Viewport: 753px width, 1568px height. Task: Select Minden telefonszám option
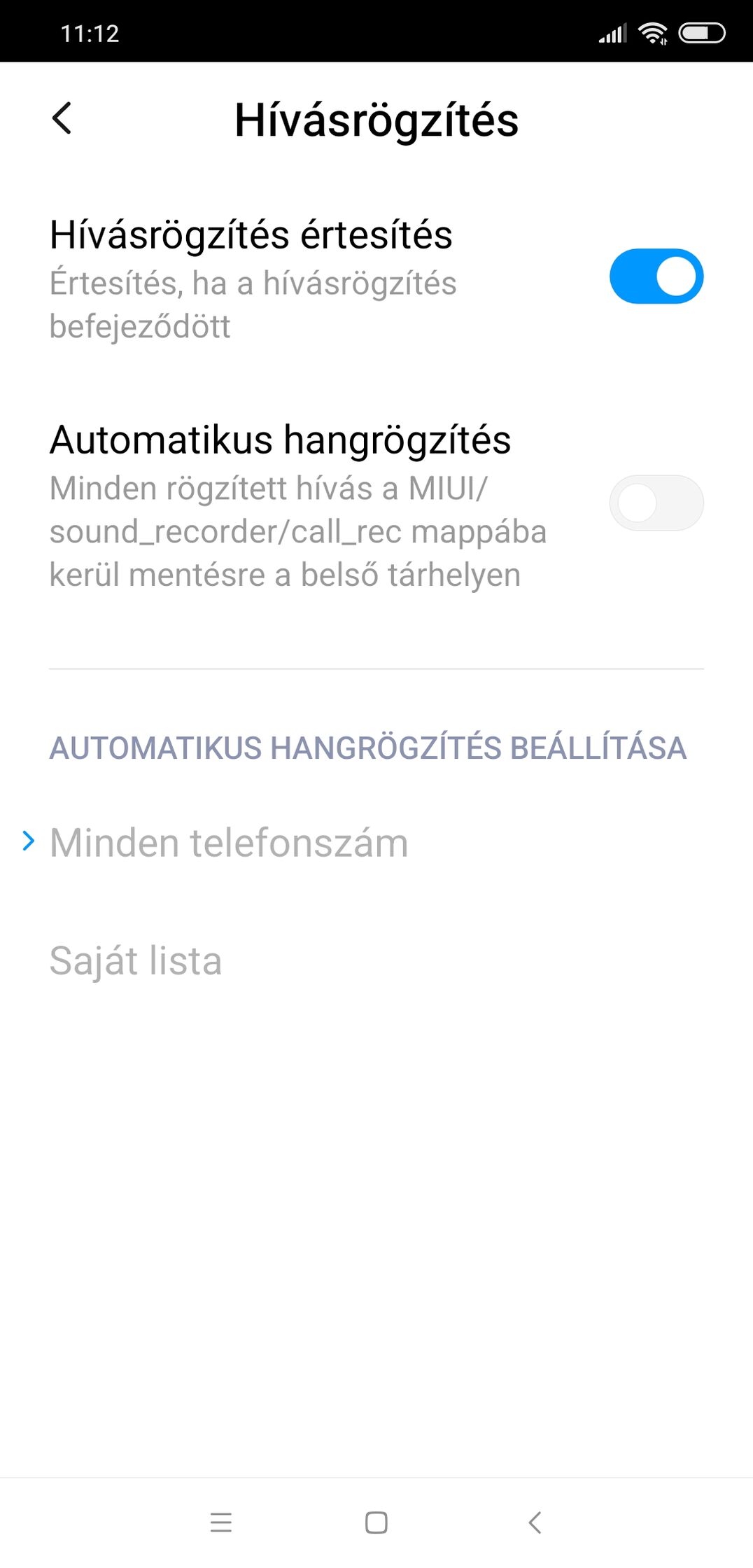click(x=376, y=842)
